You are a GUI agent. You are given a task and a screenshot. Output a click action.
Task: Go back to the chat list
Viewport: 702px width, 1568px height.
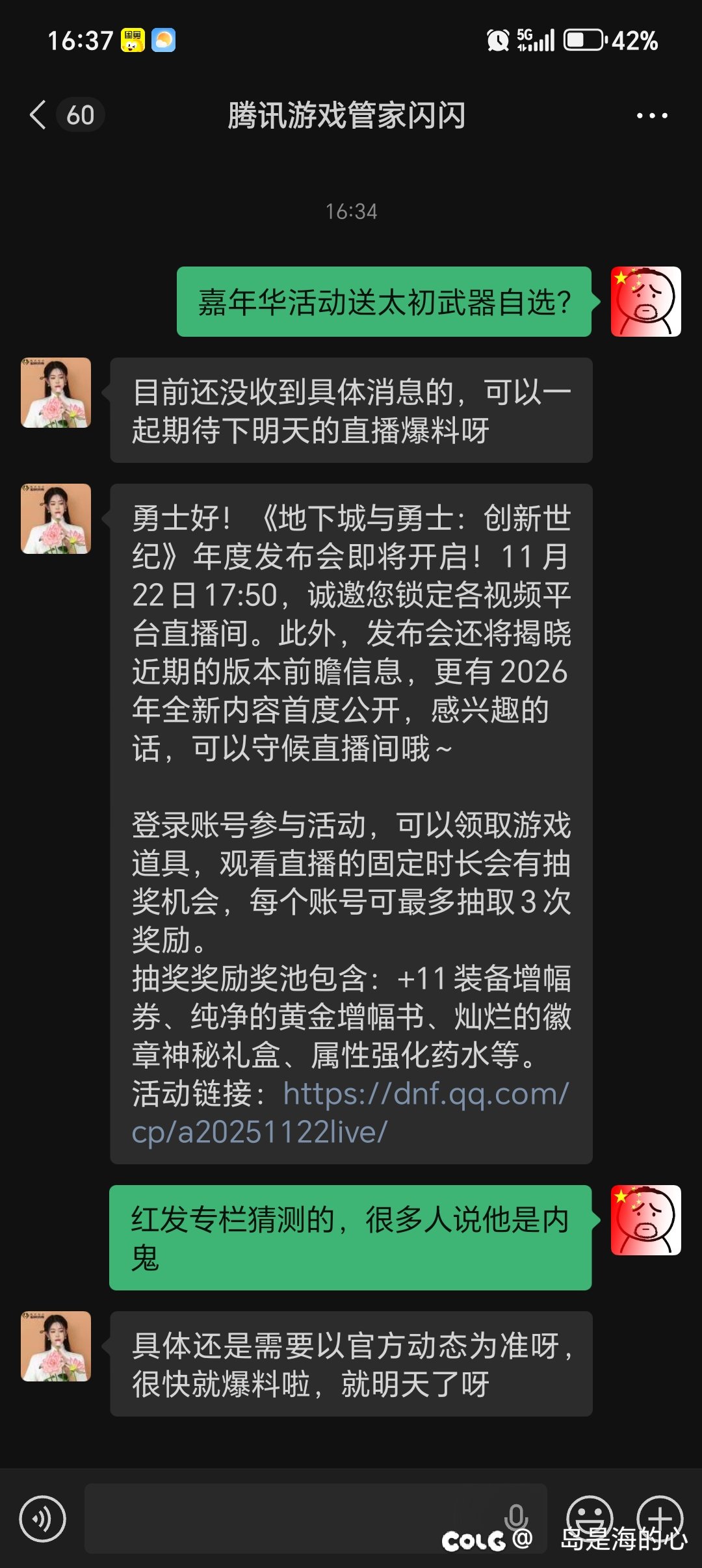click(38, 115)
